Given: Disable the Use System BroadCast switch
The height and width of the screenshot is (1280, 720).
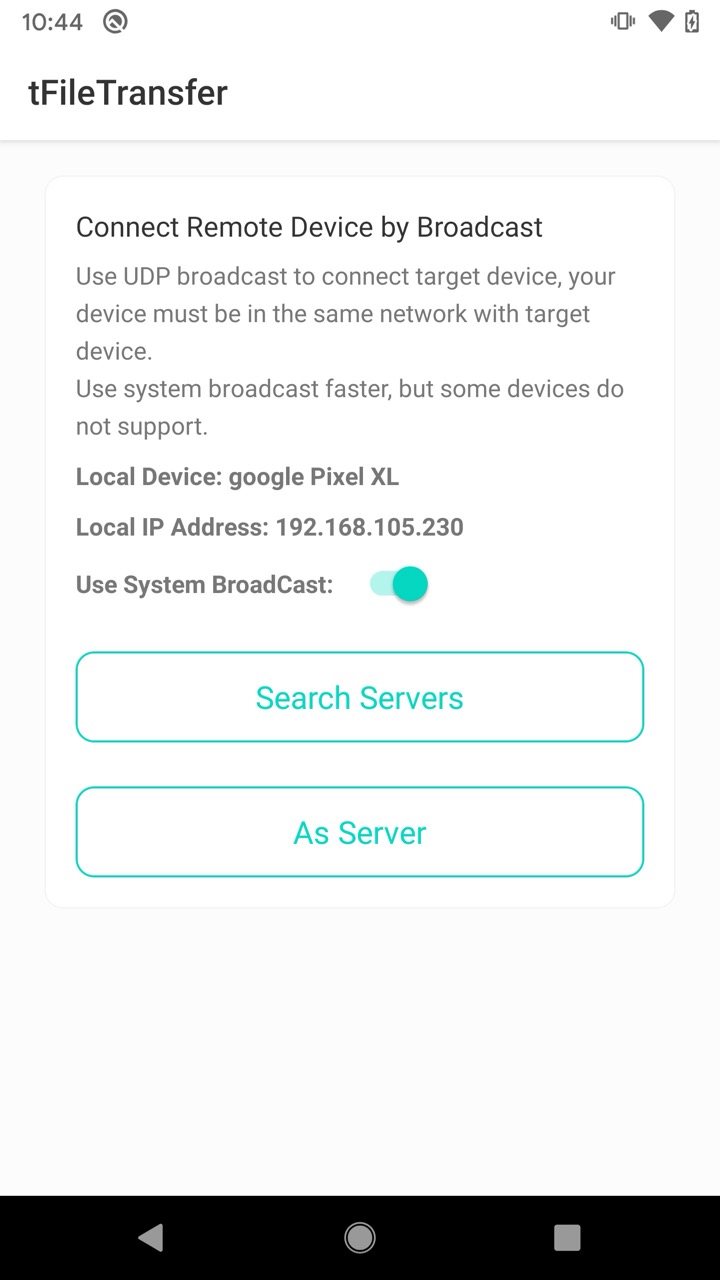Looking at the screenshot, I should pyautogui.click(x=398, y=585).
